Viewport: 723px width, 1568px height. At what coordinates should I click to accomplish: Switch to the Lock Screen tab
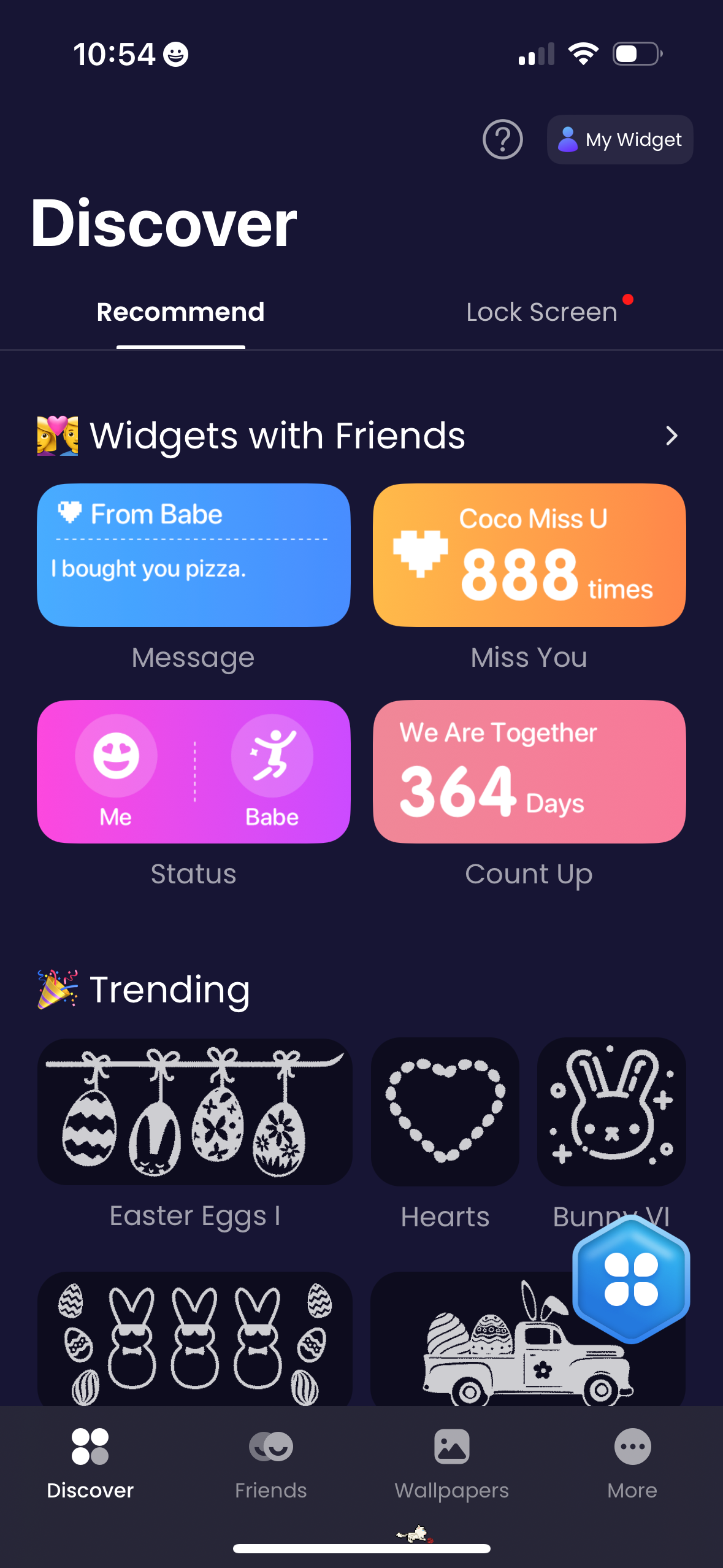coord(542,312)
